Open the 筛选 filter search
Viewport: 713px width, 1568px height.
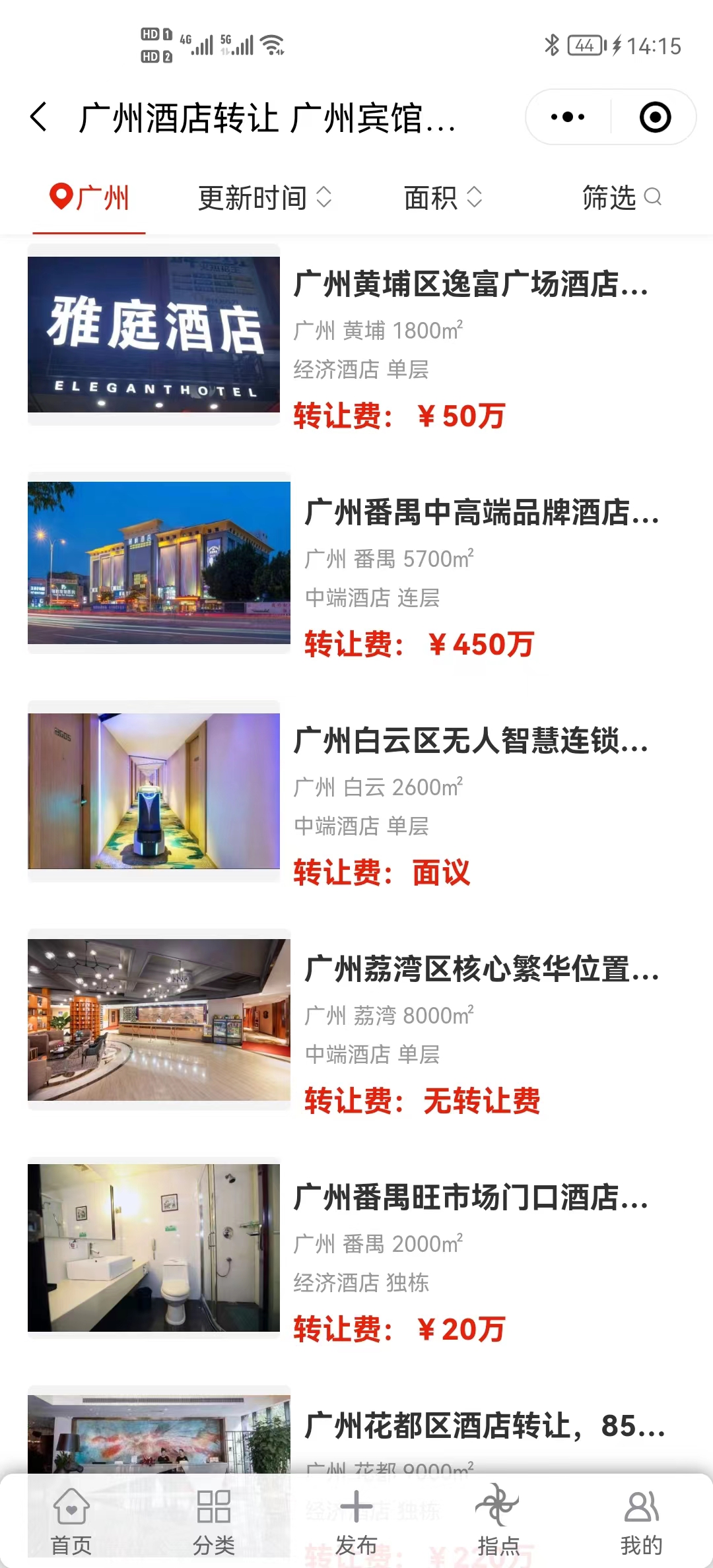pyautogui.click(x=621, y=198)
